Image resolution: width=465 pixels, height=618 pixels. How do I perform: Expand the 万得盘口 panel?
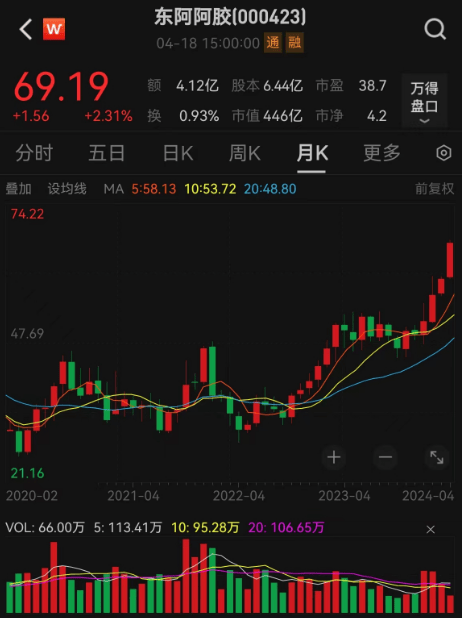point(424,101)
